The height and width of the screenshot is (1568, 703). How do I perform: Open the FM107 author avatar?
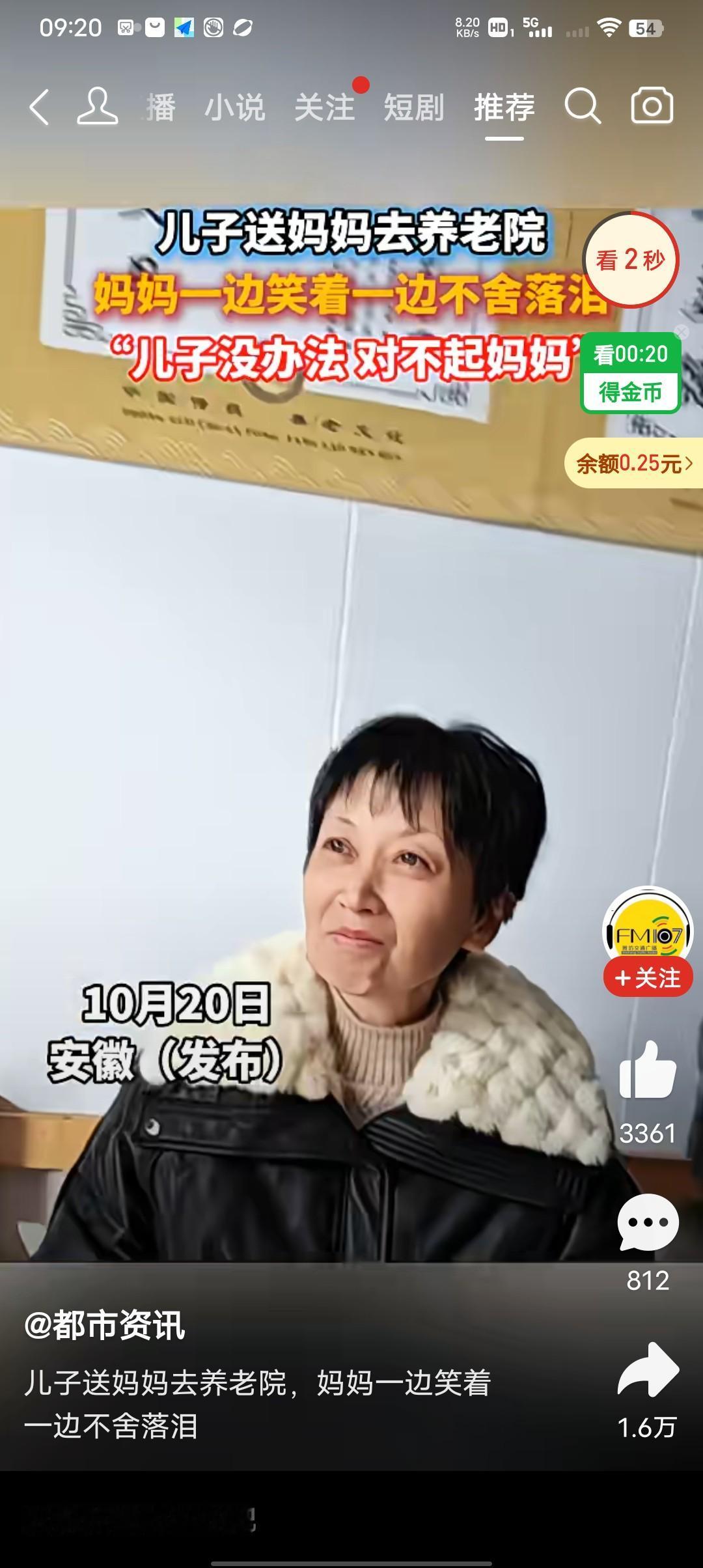pos(648,927)
